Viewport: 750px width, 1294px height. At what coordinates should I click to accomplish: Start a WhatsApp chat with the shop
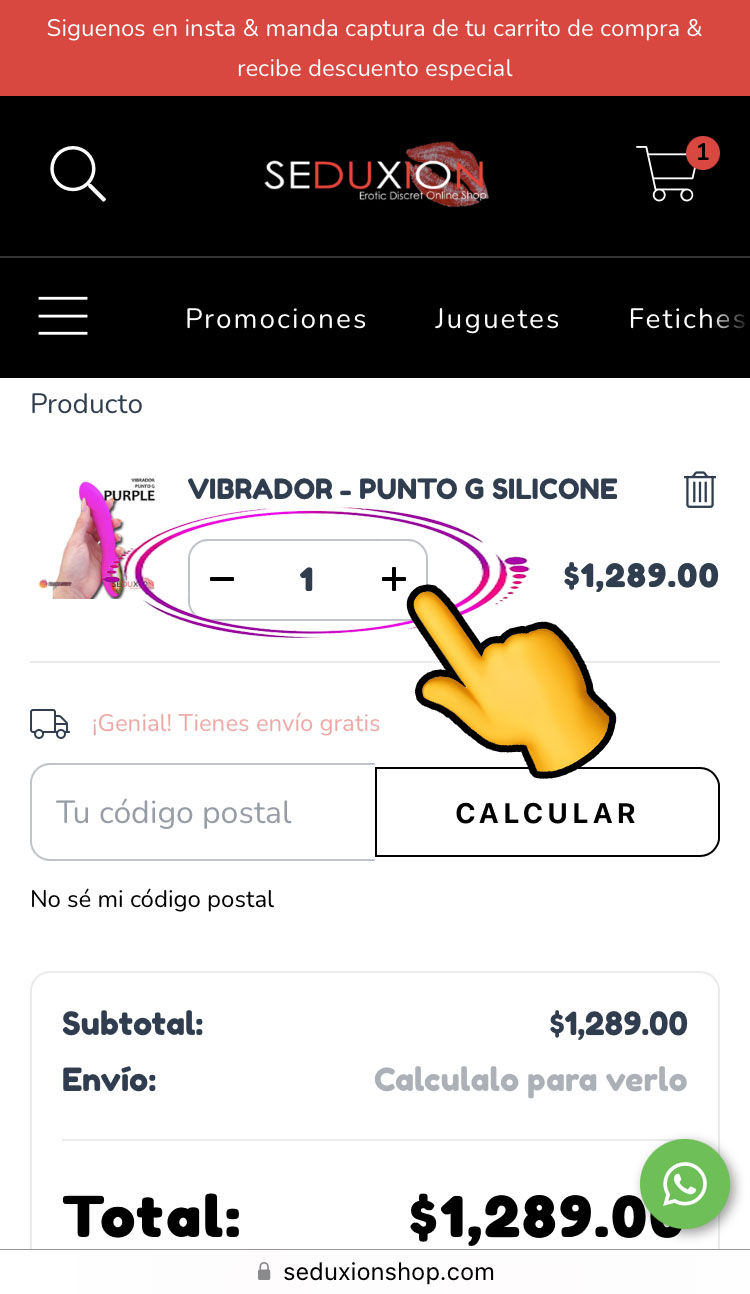click(x=685, y=1184)
